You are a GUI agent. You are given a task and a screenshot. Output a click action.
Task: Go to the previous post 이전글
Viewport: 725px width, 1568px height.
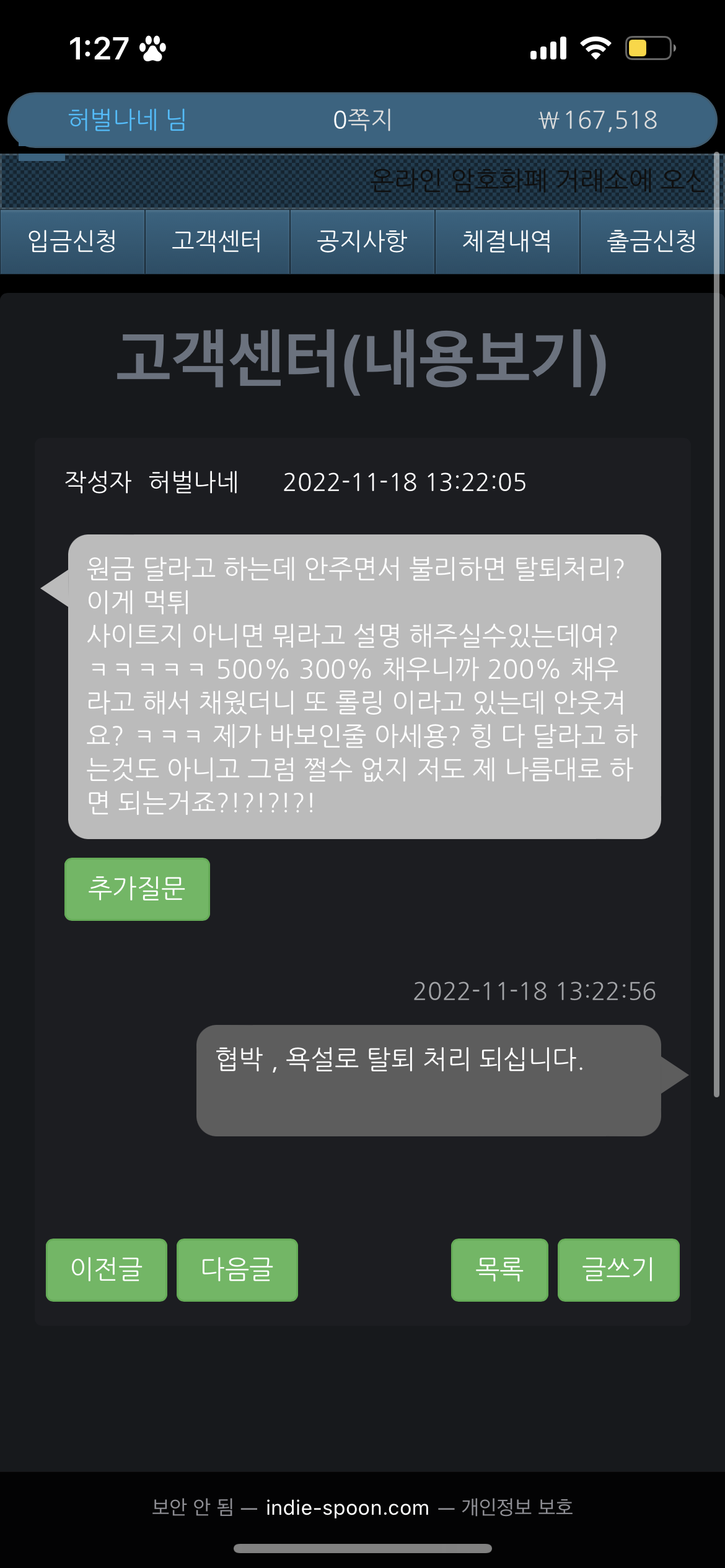click(107, 1270)
